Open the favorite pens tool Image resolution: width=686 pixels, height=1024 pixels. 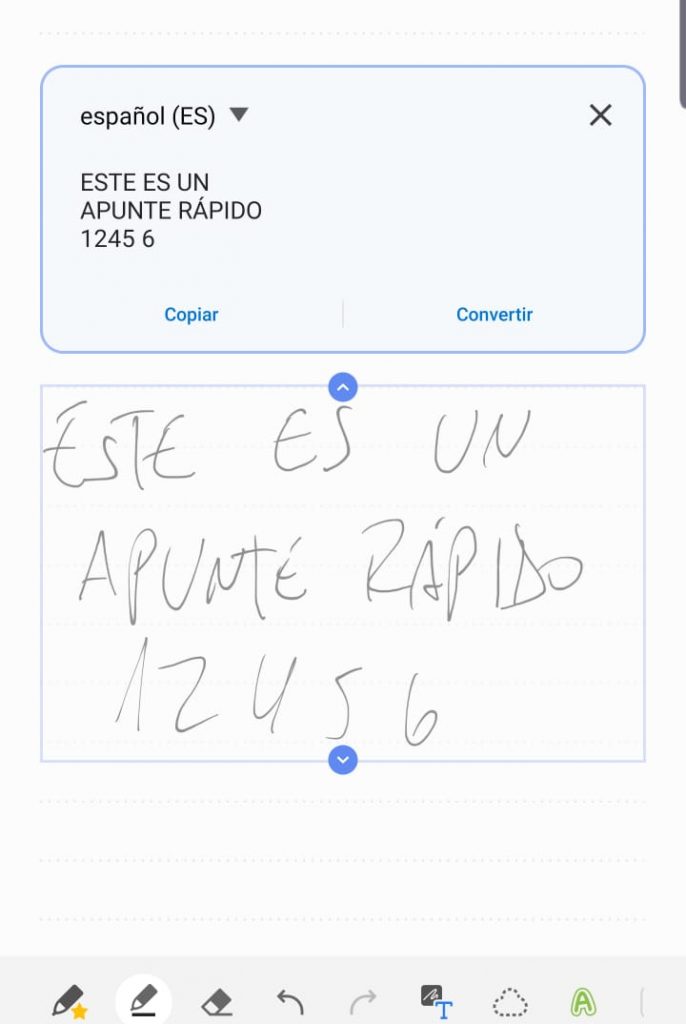68,1001
